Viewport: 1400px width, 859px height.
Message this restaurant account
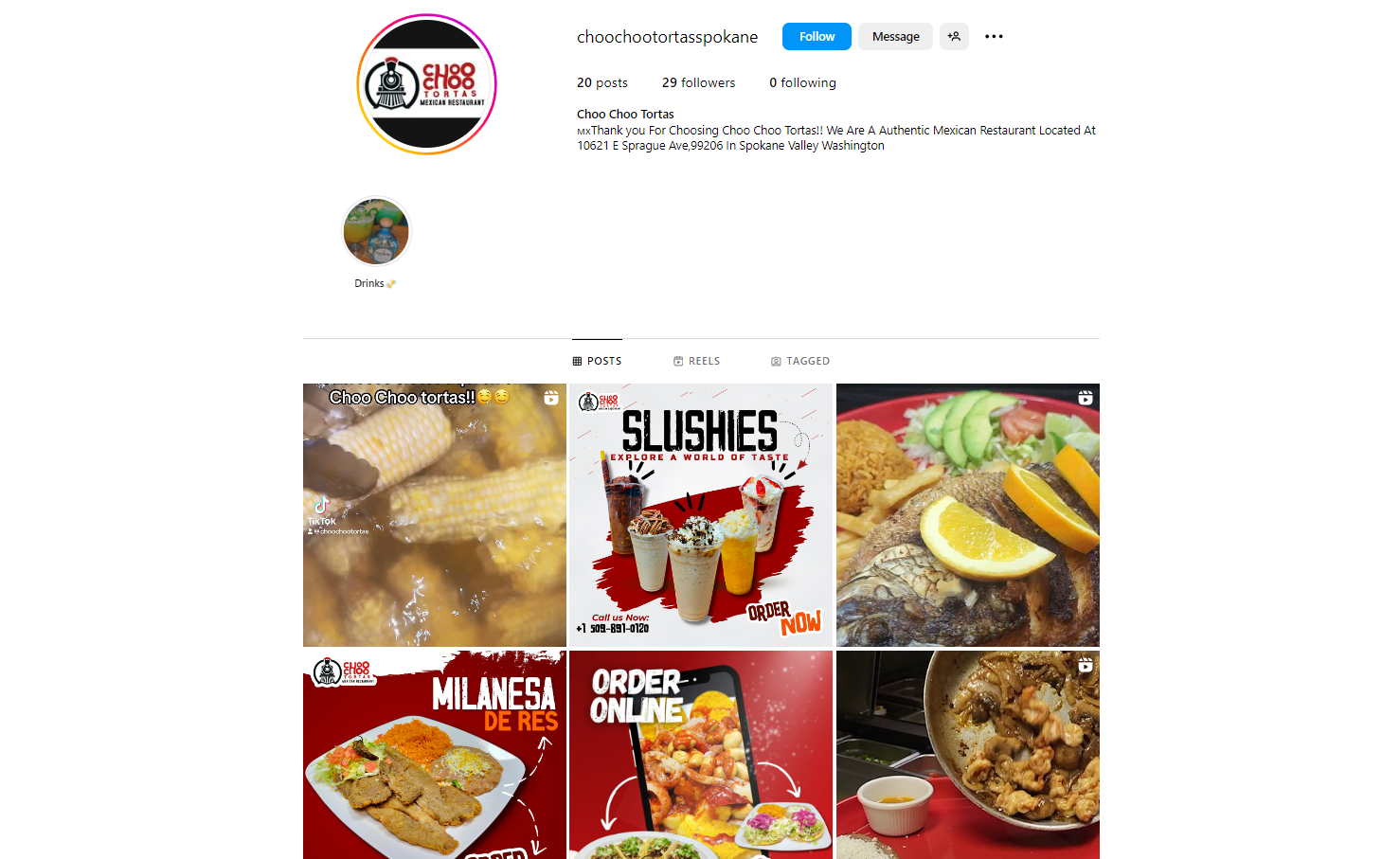coord(895,37)
